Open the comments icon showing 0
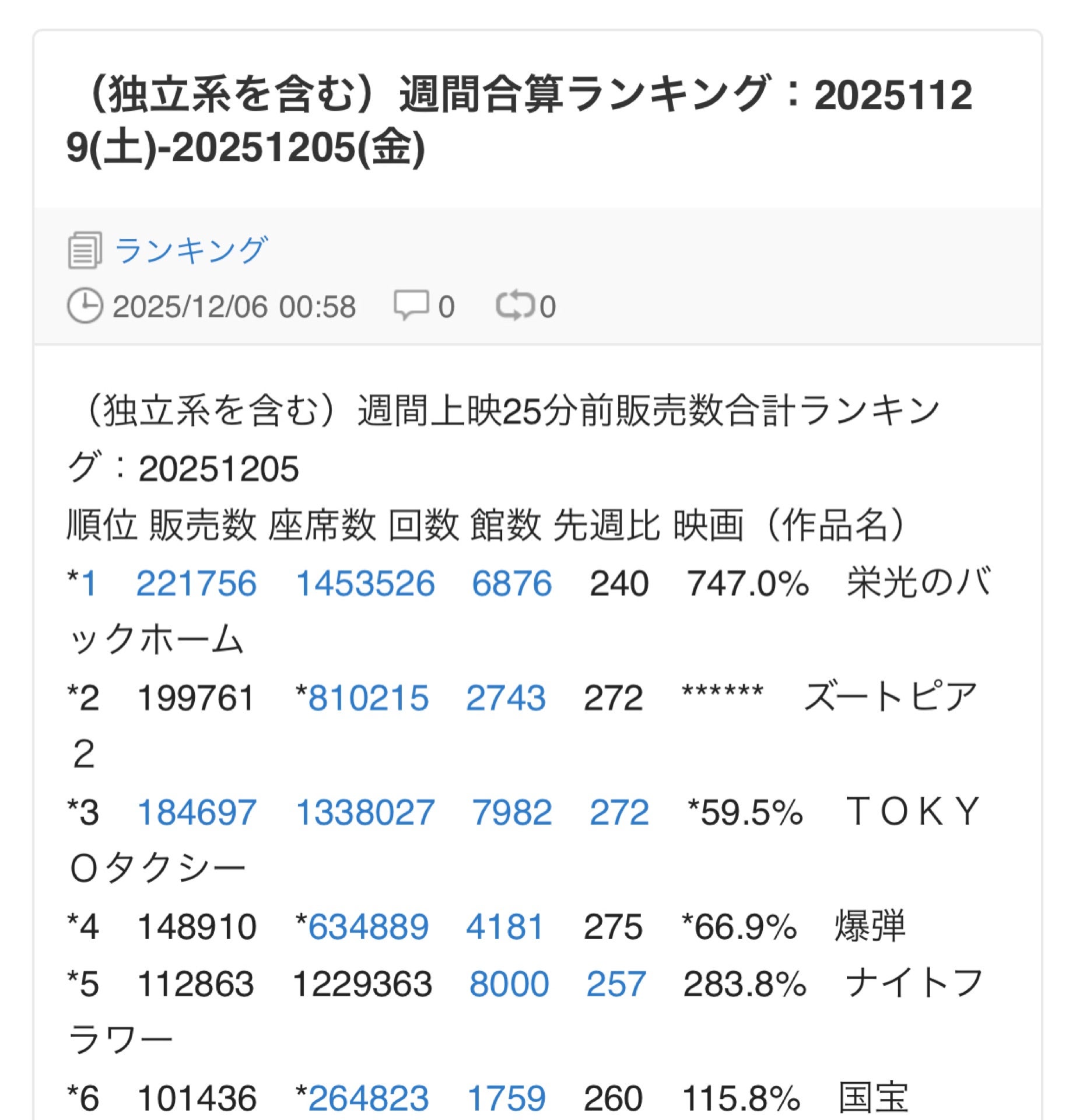The height and width of the screenshot is (1120, 1076). click(x=412, y=306)
